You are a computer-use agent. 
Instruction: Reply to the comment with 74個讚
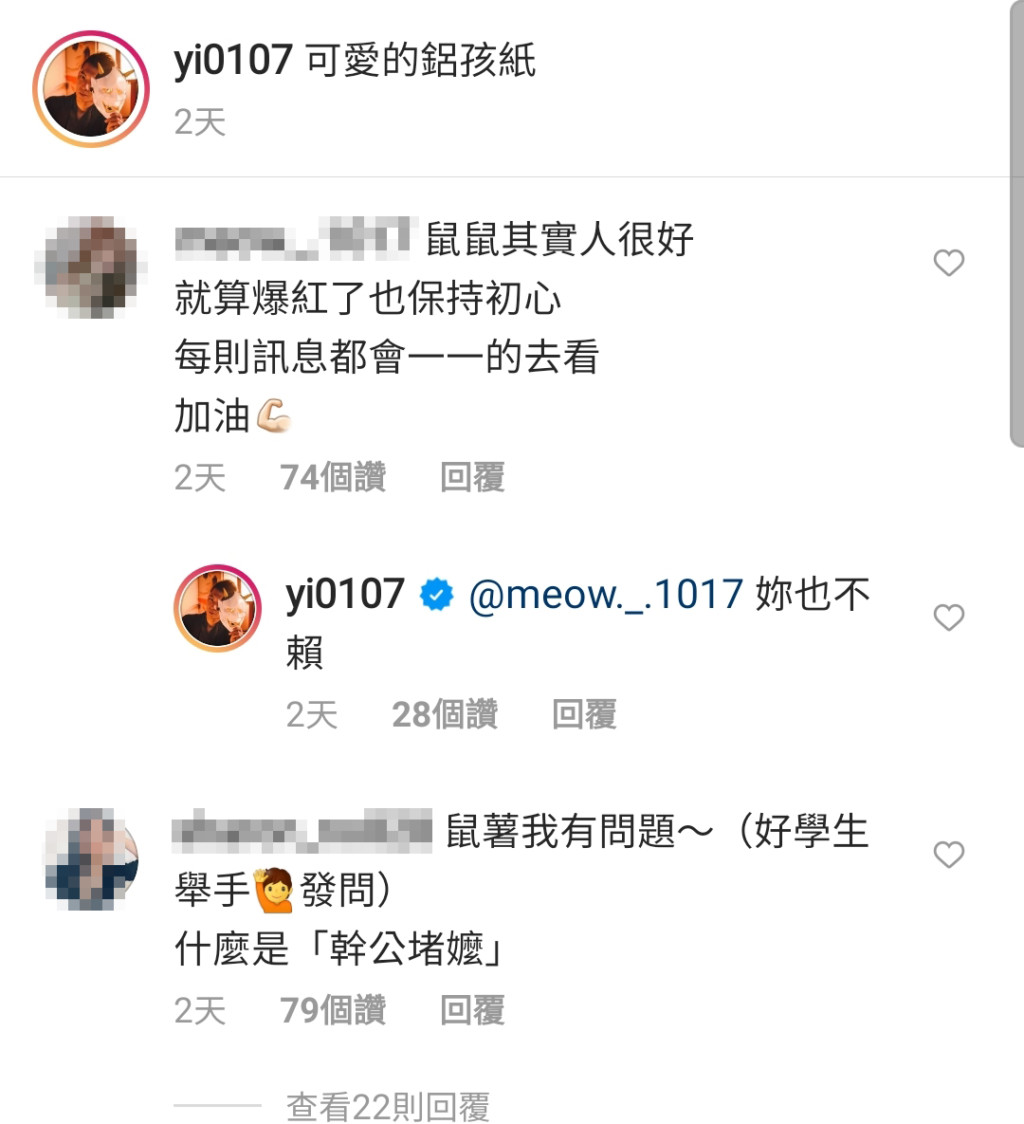[x=472, y=477]
